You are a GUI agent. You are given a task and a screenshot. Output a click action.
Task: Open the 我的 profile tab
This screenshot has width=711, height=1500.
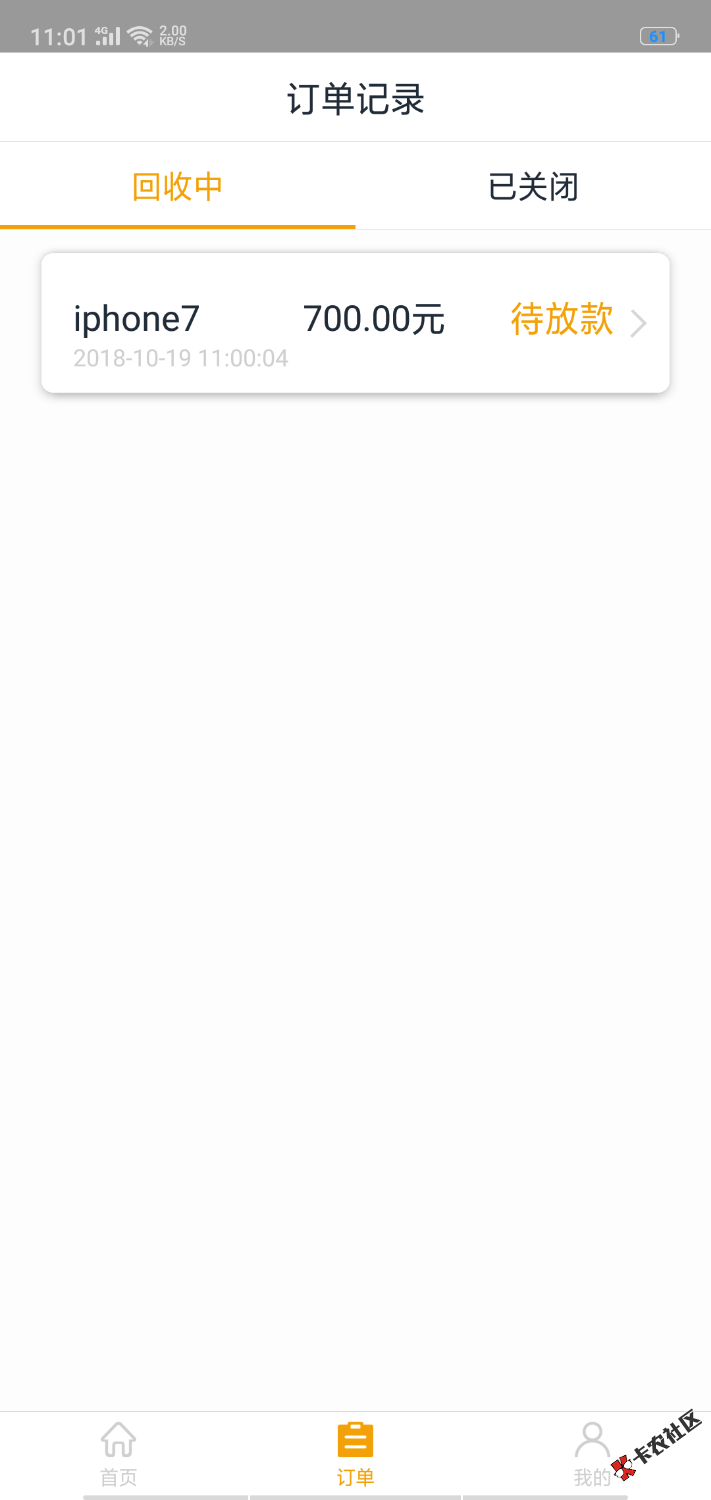point(592,1453)
